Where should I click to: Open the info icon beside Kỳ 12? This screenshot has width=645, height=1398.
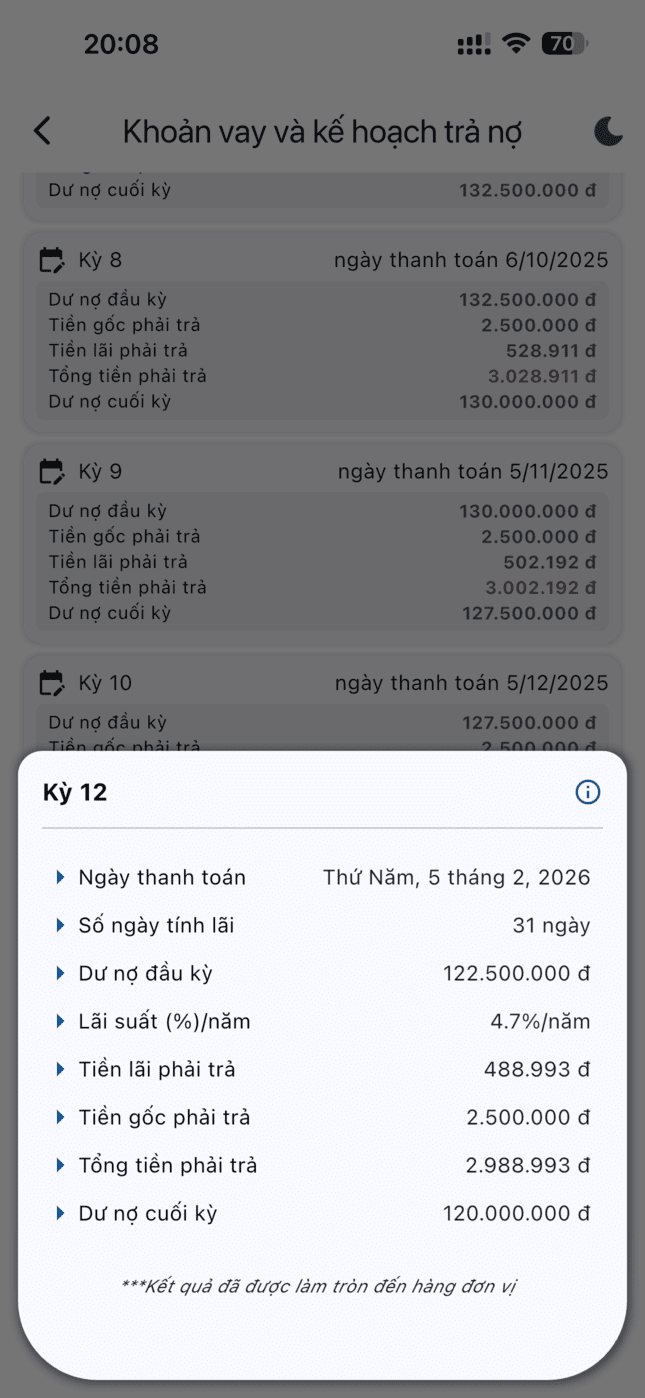pyautogui.click(x=588, y=792)
